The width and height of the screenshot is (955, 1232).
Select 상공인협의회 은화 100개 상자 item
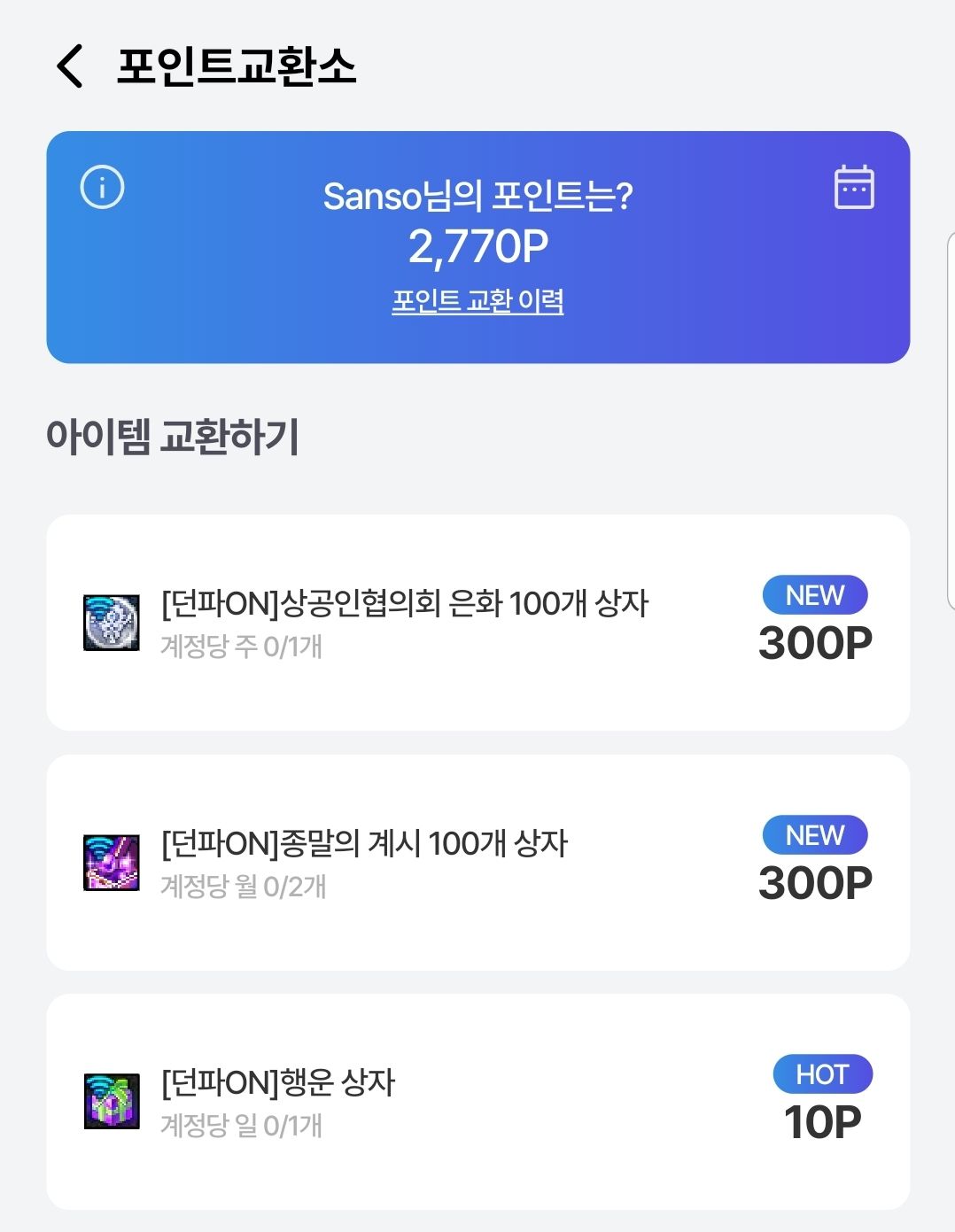tap(477, 622)
